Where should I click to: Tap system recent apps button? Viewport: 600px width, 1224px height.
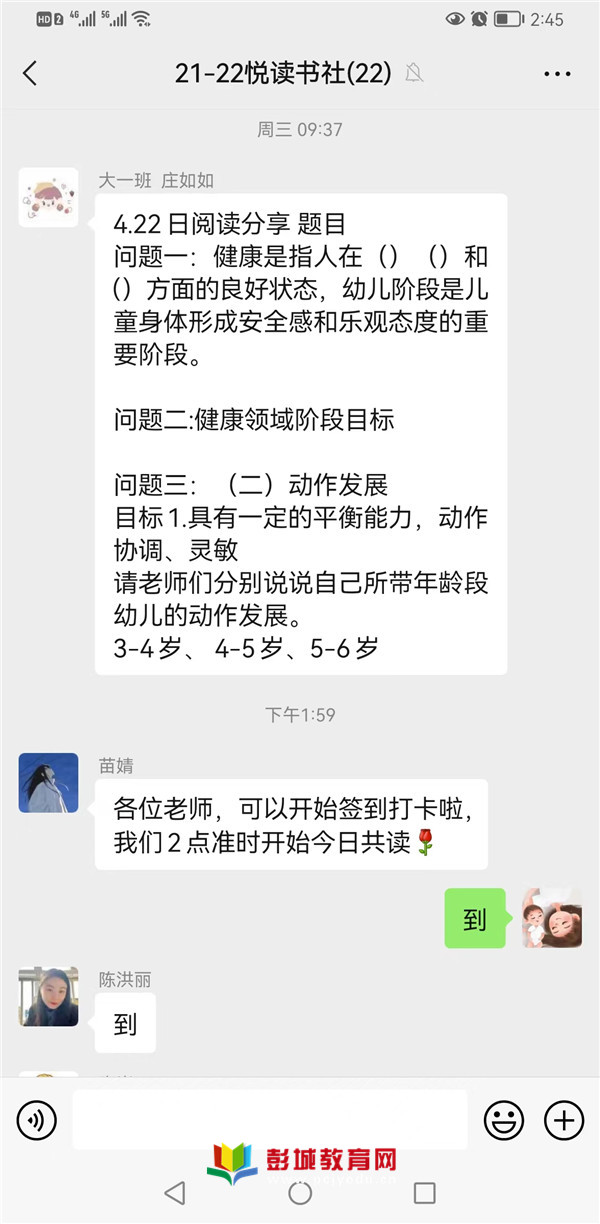pos(424,1192)
